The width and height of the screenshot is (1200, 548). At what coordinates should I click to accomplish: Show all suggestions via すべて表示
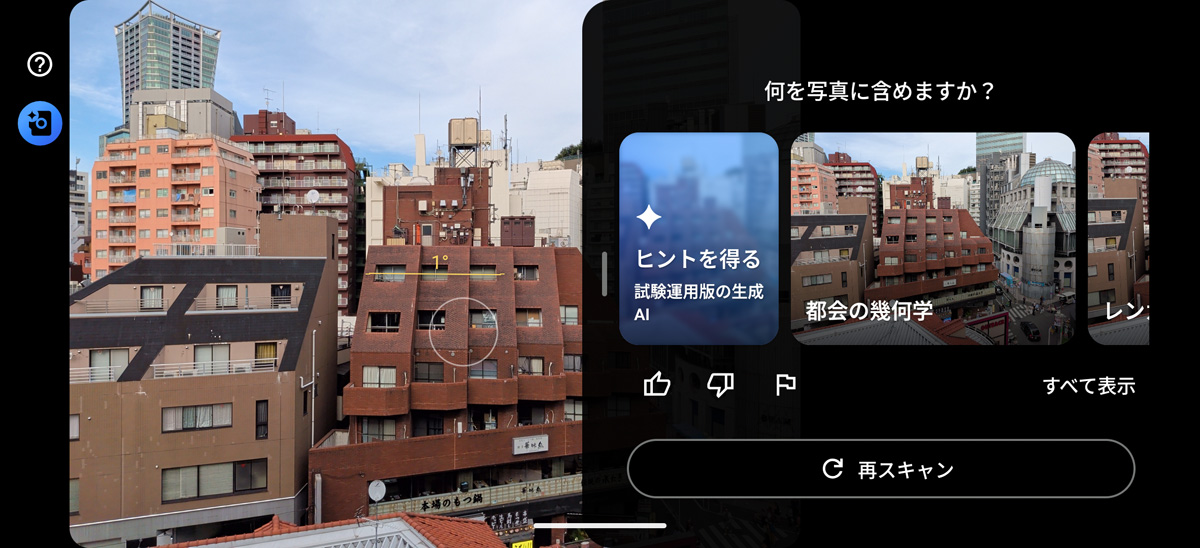[x=1088, y=386]
